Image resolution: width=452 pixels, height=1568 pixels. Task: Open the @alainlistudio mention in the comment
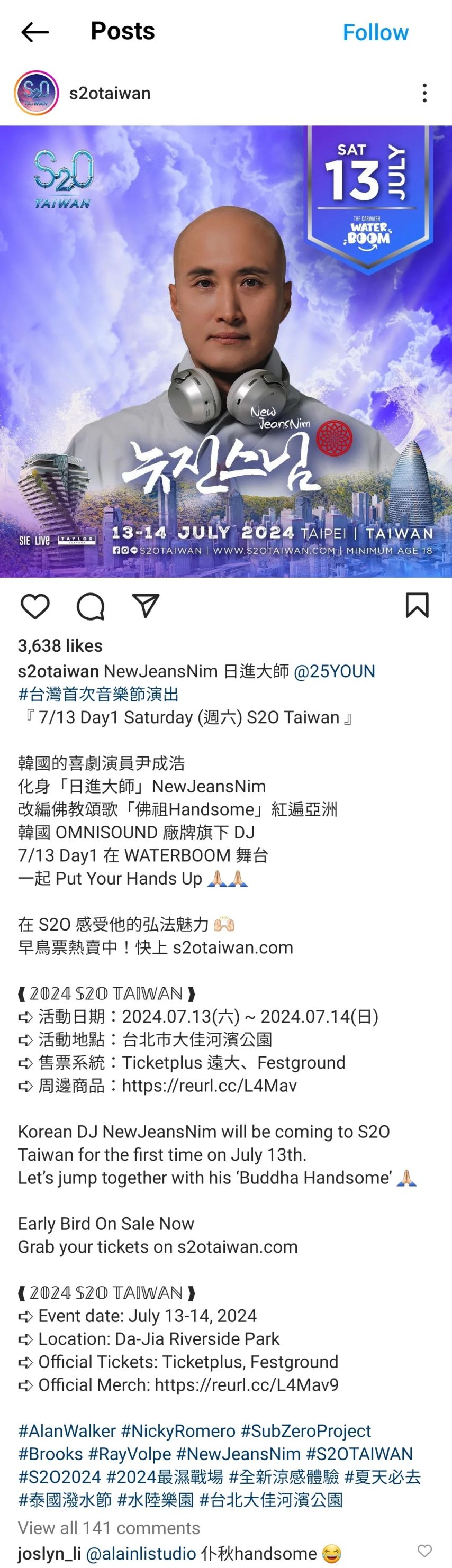141,1553
